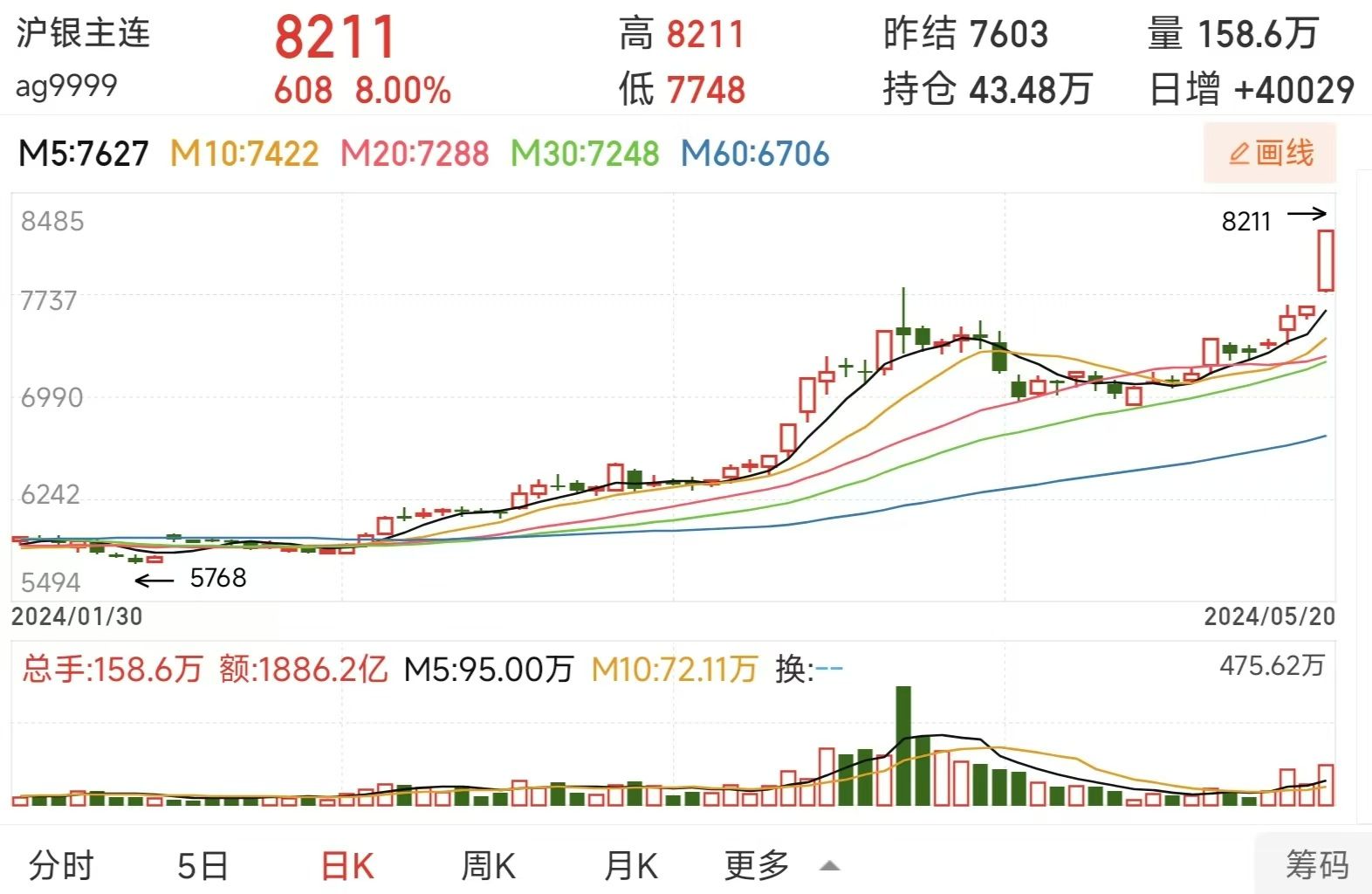Switch to the 月K monthly chart
The height and width of the screenshot is (894, 1372).
point(630,865)
